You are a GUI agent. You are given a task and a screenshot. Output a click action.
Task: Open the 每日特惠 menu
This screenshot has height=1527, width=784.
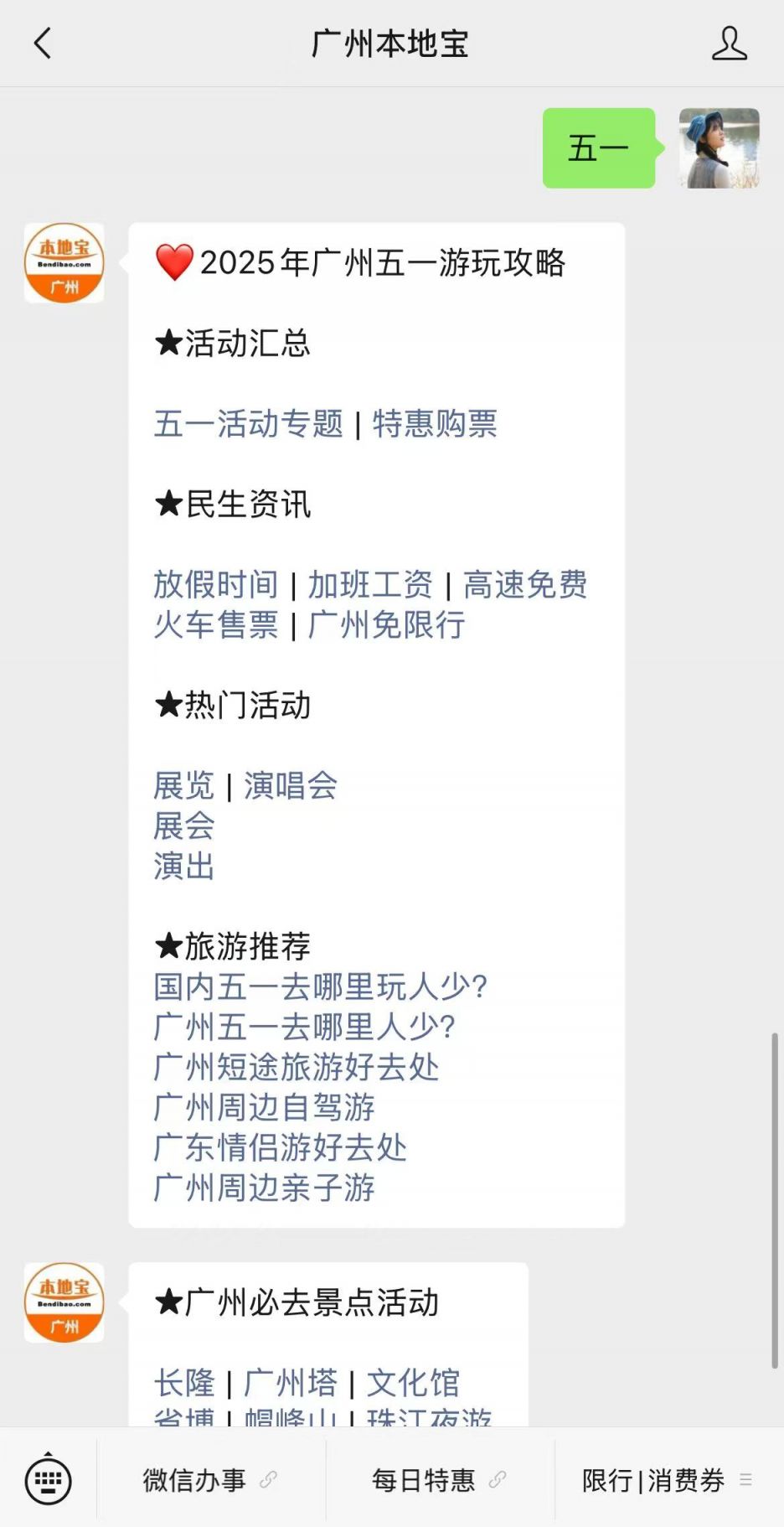pos(440,1481)
